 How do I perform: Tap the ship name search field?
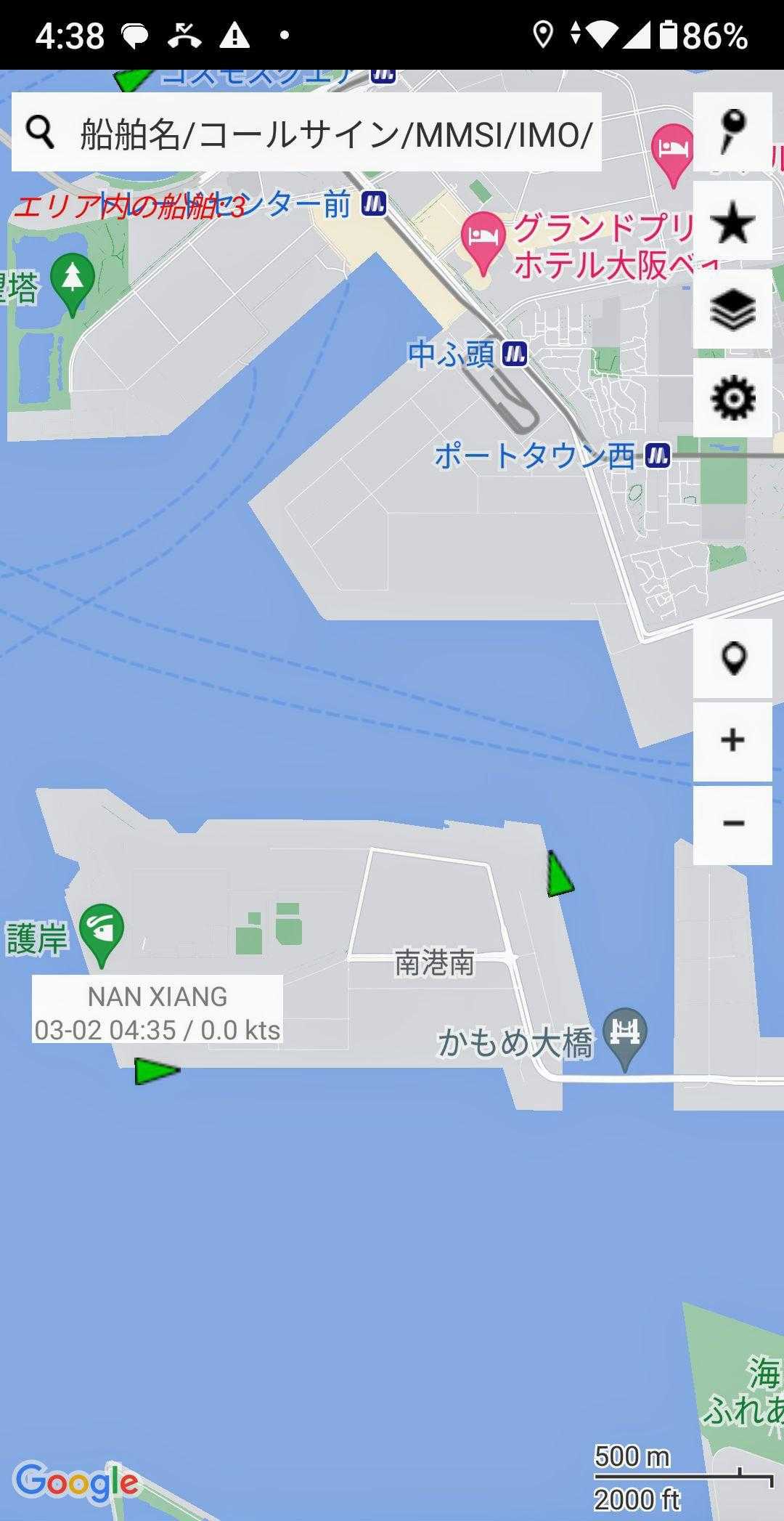(x=334, y=133)
